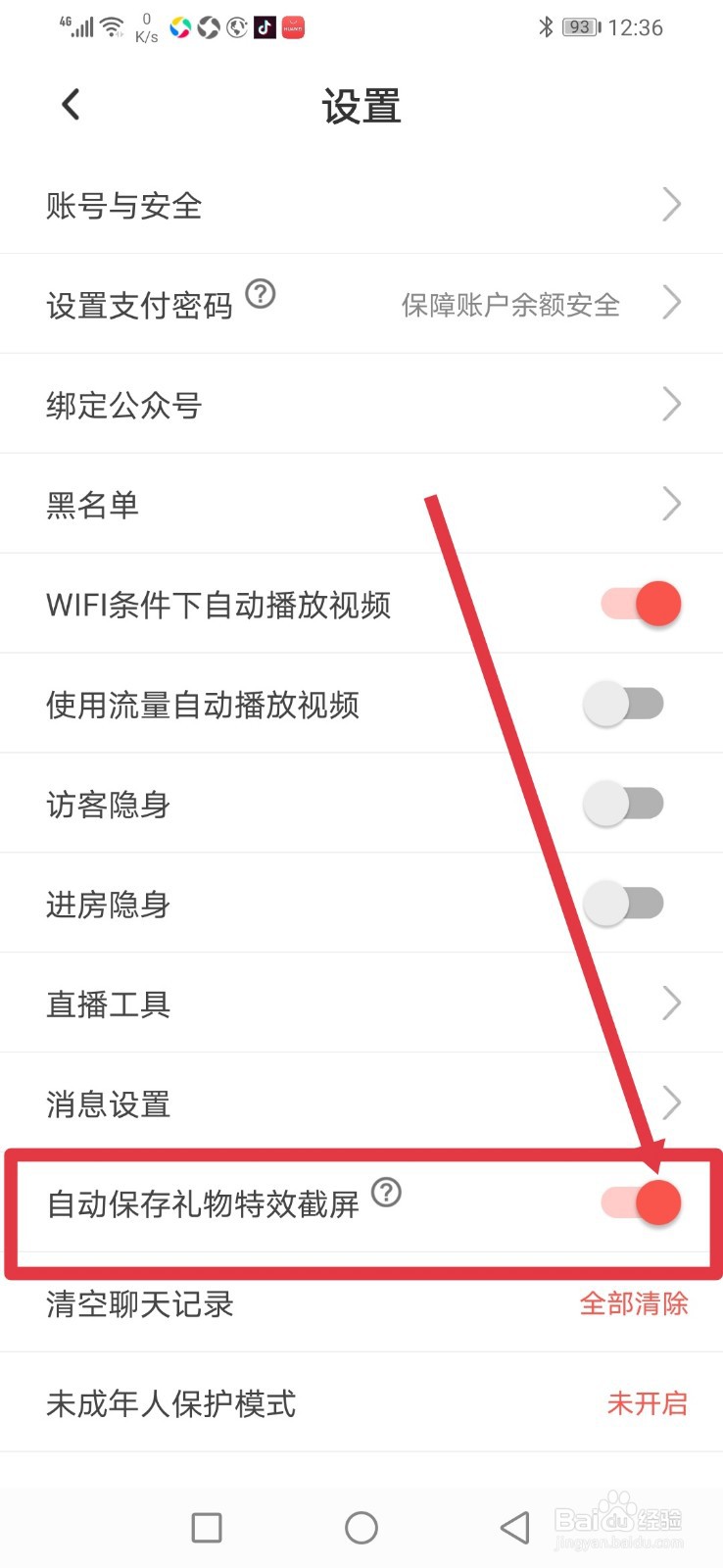Enable the 使用流量自动播放视频 switch
The image size is (723, 1568).
click(x=623, y=703)
